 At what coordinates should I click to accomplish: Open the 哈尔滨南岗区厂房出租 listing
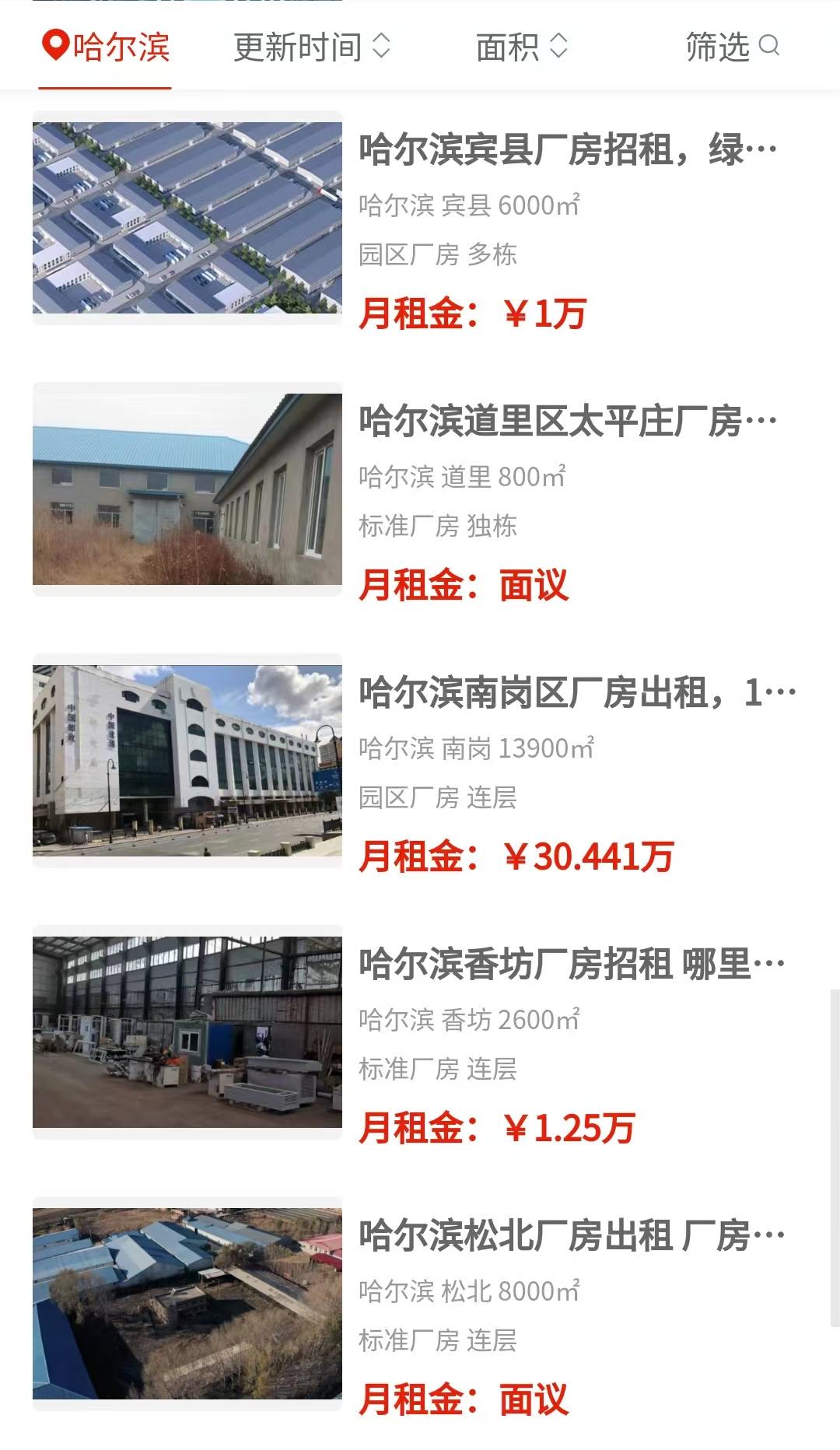click(x=576, y=692)
